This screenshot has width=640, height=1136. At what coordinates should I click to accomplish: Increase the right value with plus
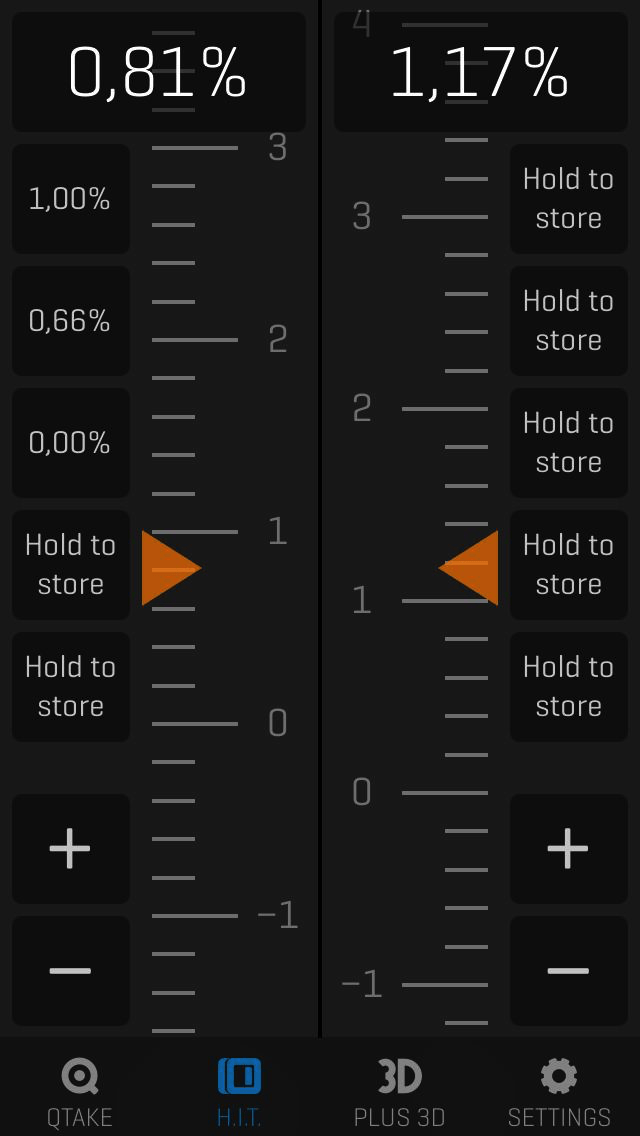point(568,849)
